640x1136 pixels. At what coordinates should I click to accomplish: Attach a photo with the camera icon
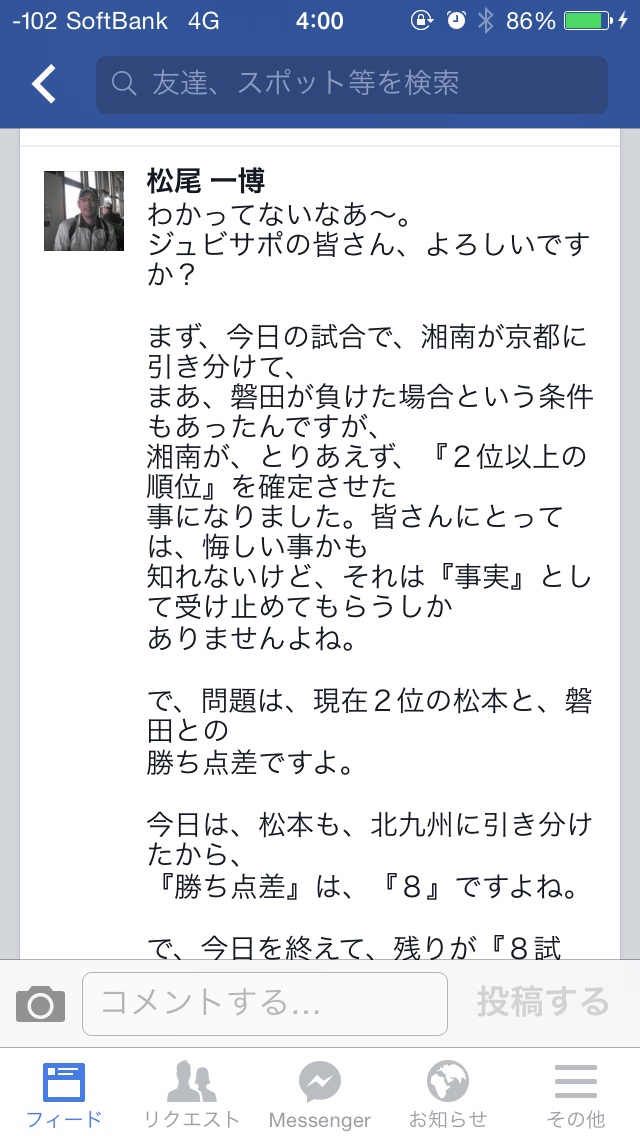pos(40,1003)
